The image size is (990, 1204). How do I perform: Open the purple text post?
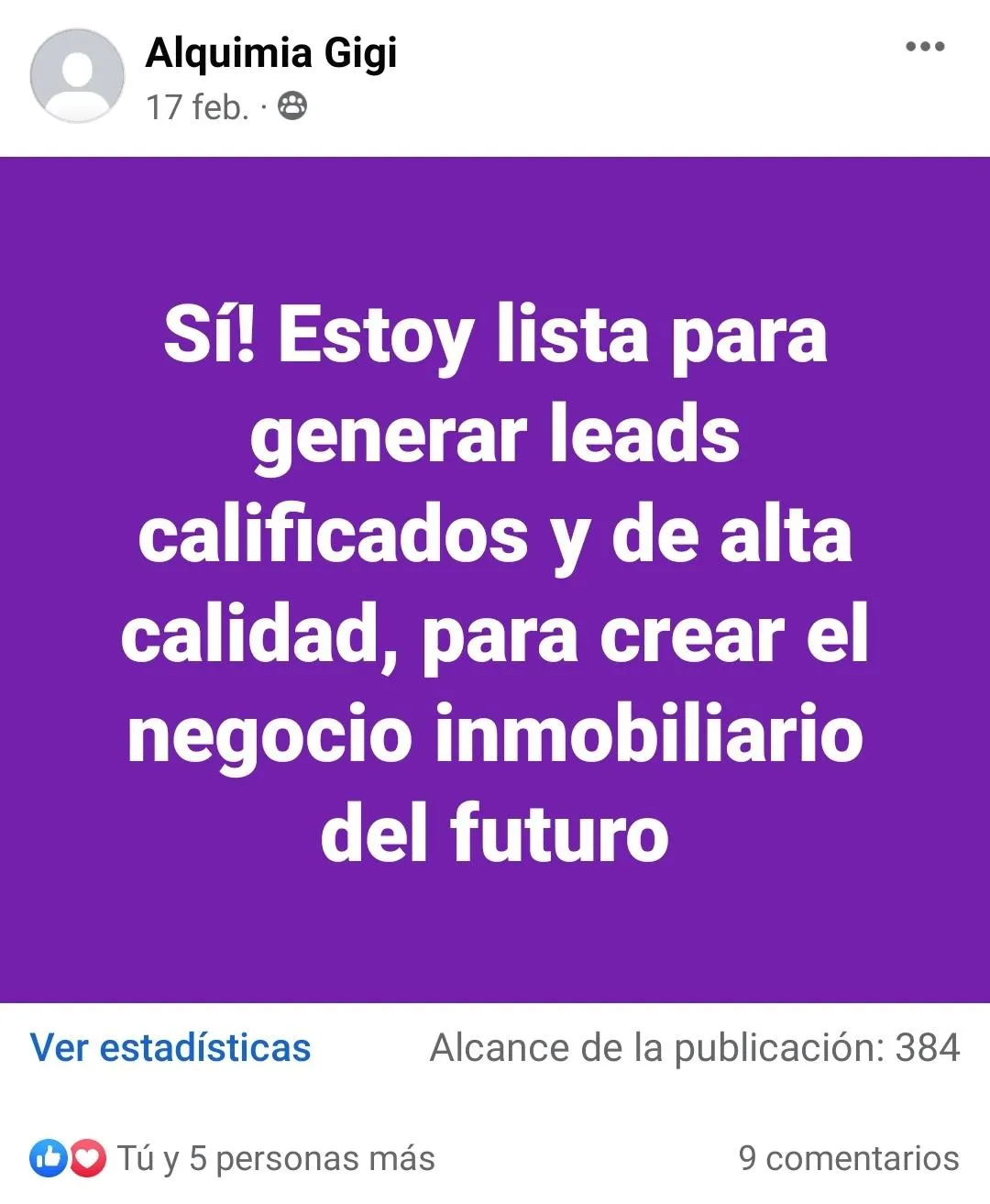(495, 580)
